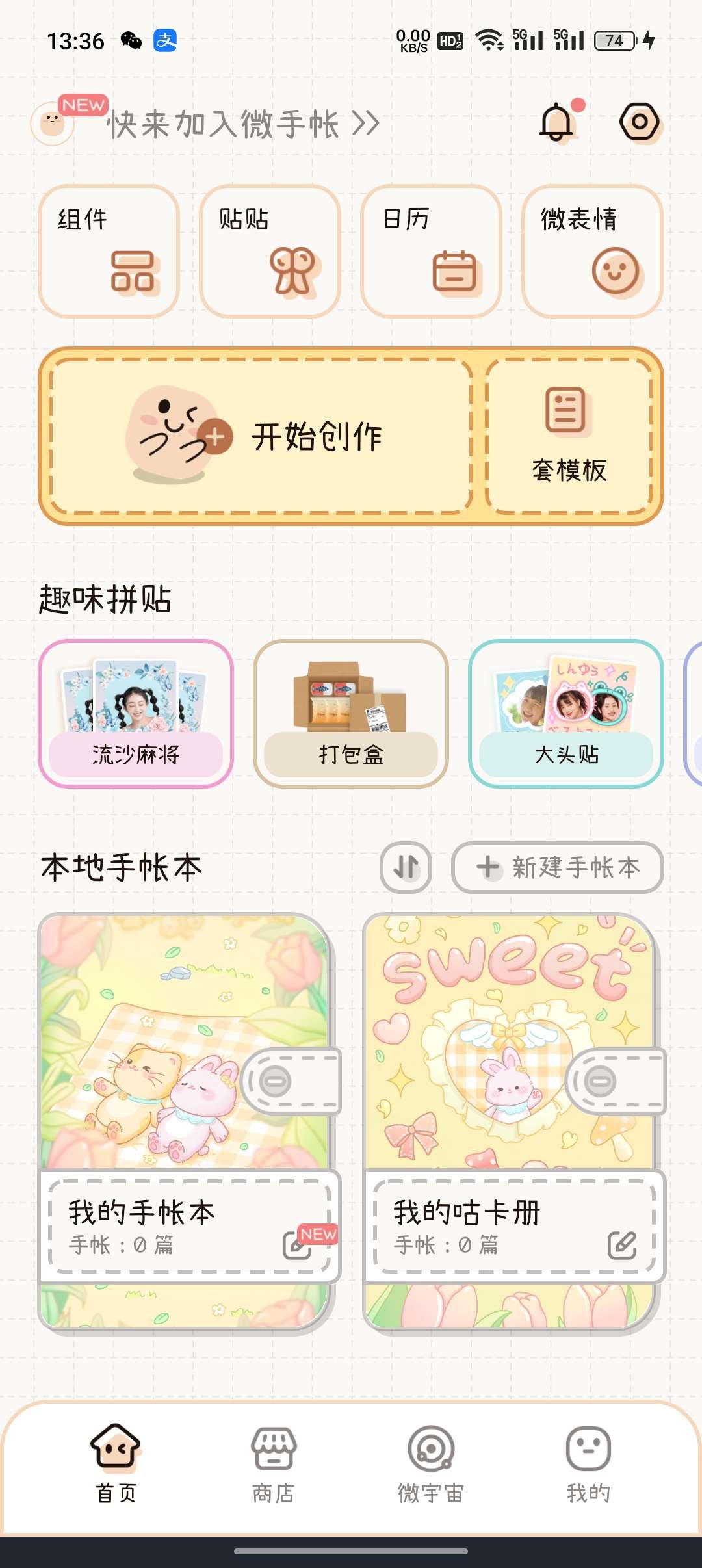Open the 大头贴 collage tile

click(x=566, y=714)
